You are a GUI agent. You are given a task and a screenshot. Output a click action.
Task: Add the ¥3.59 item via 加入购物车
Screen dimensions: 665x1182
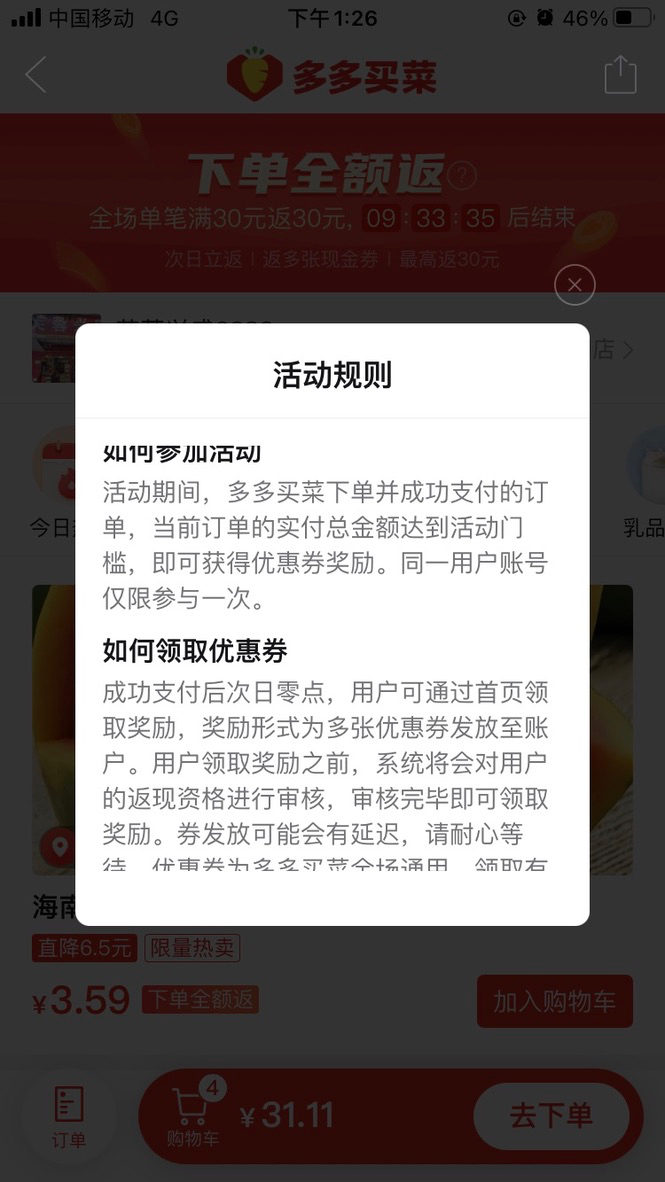(x=554, y=1001)
